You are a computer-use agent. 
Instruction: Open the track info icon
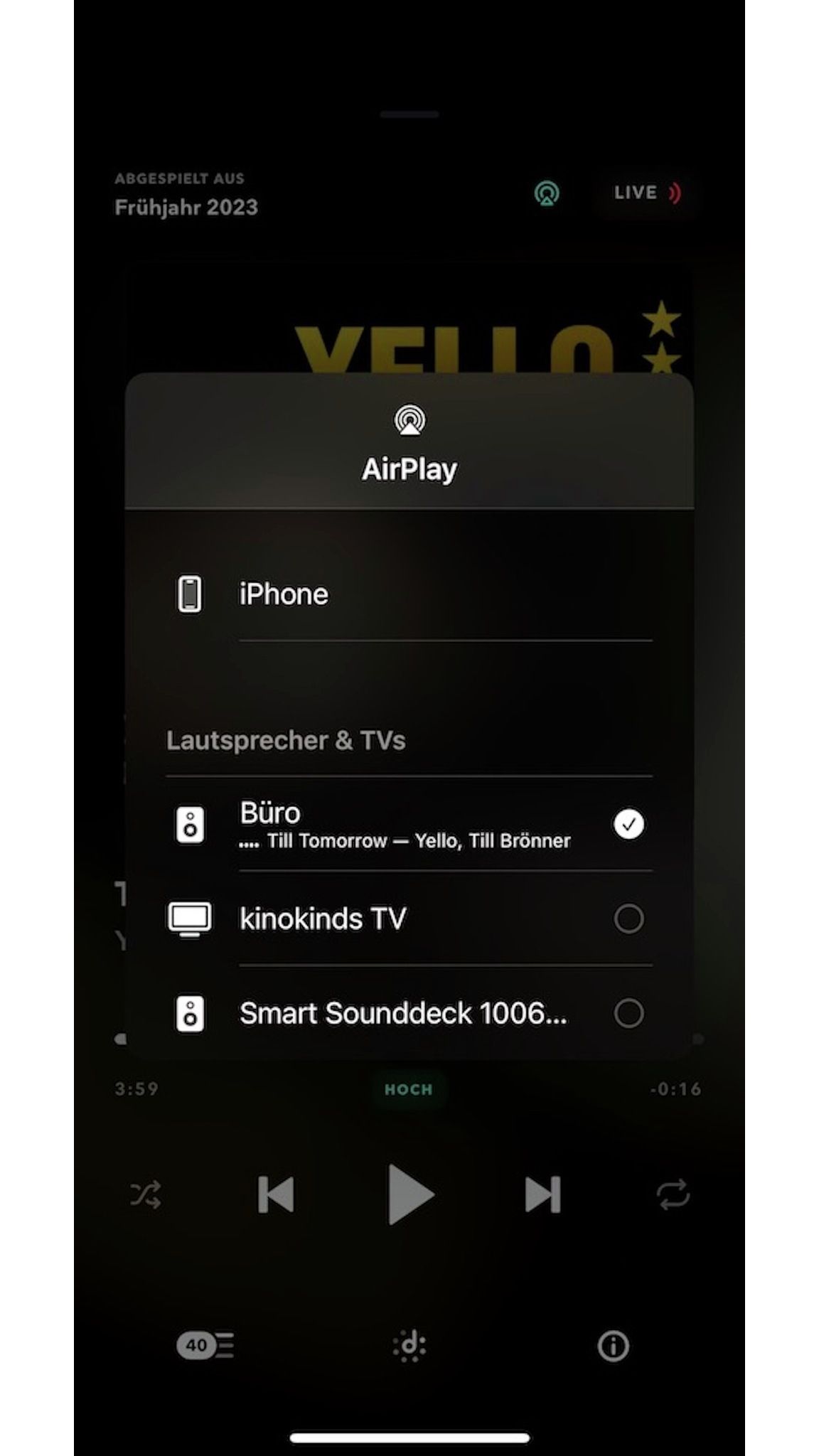(x=613, y=1346)
